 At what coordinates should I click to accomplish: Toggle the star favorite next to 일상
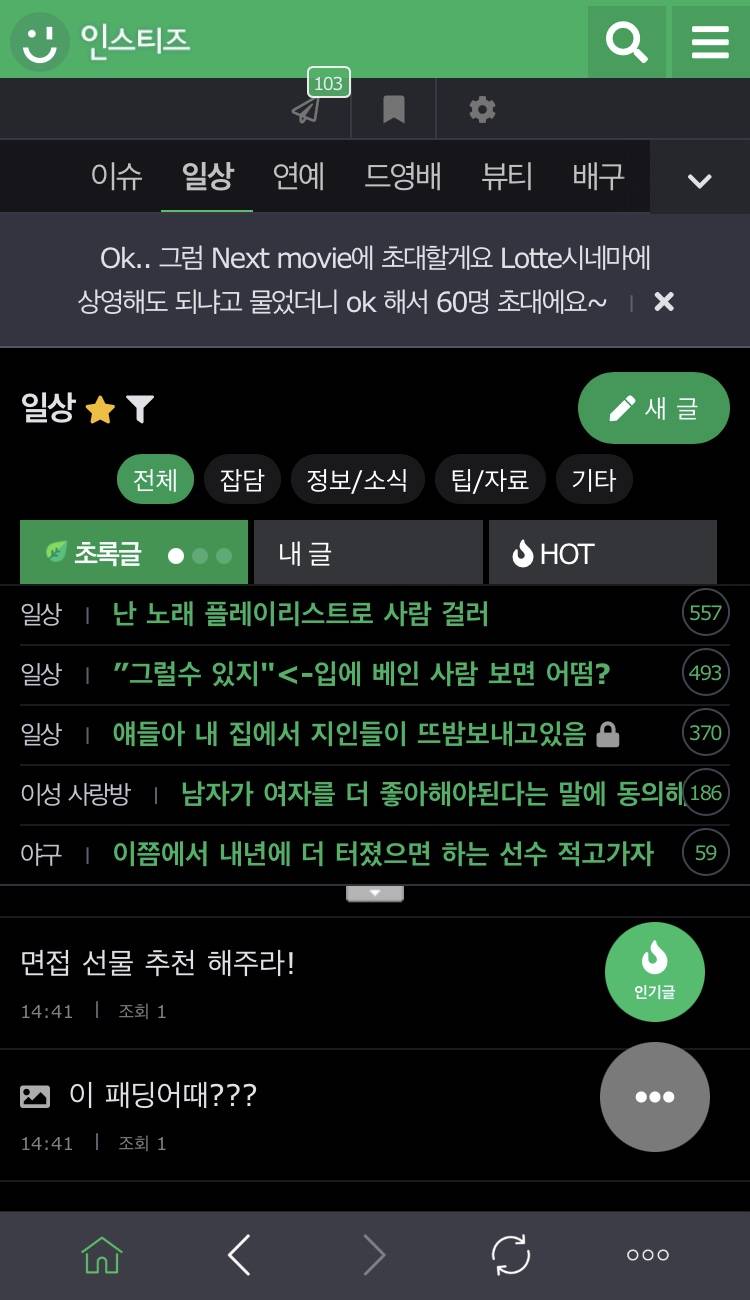(99, 407)
